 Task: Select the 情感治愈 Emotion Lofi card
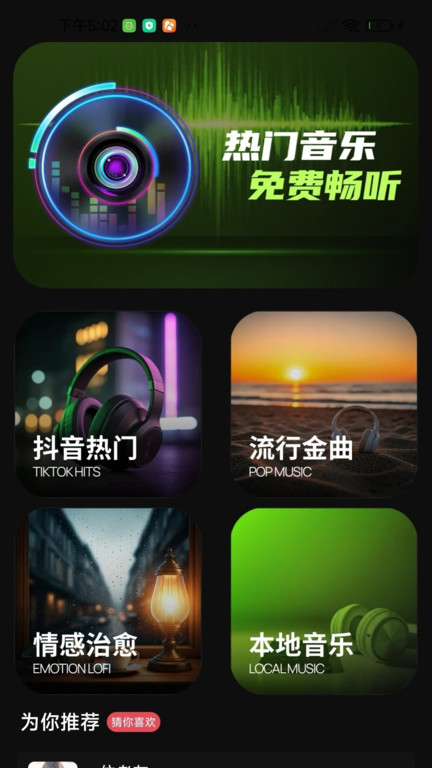[x=108, y=600]
